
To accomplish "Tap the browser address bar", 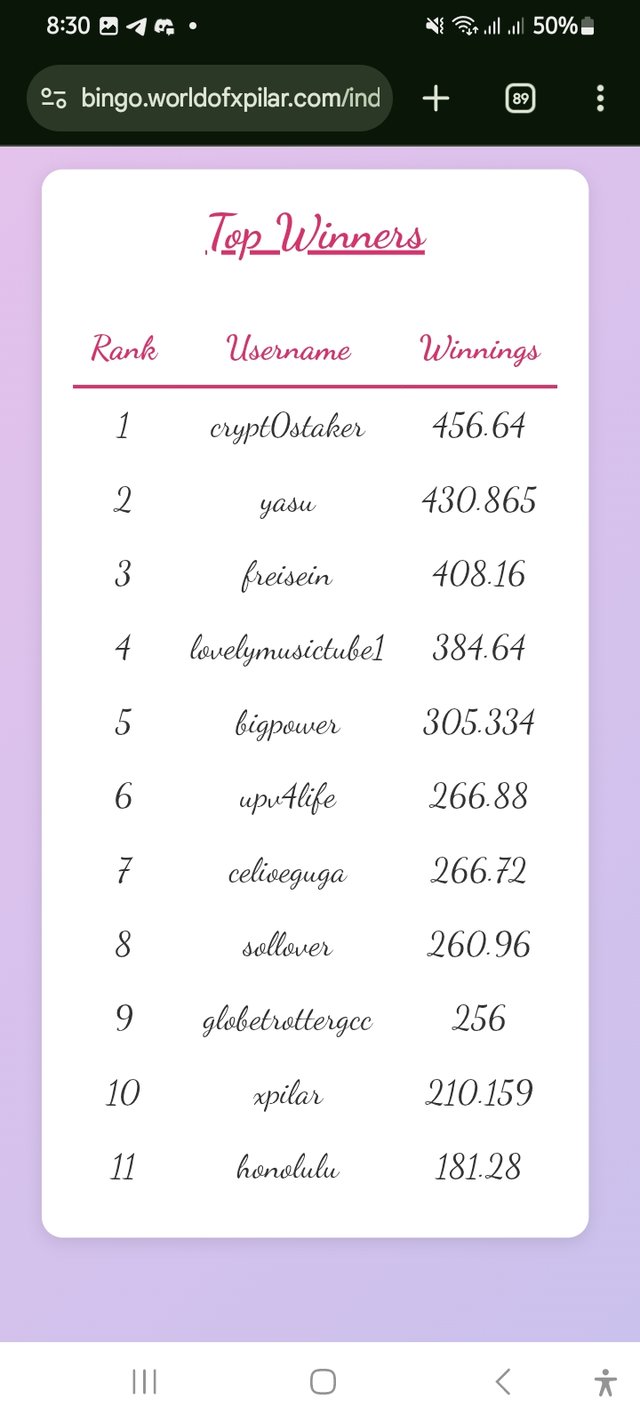I will pos(230,98).
